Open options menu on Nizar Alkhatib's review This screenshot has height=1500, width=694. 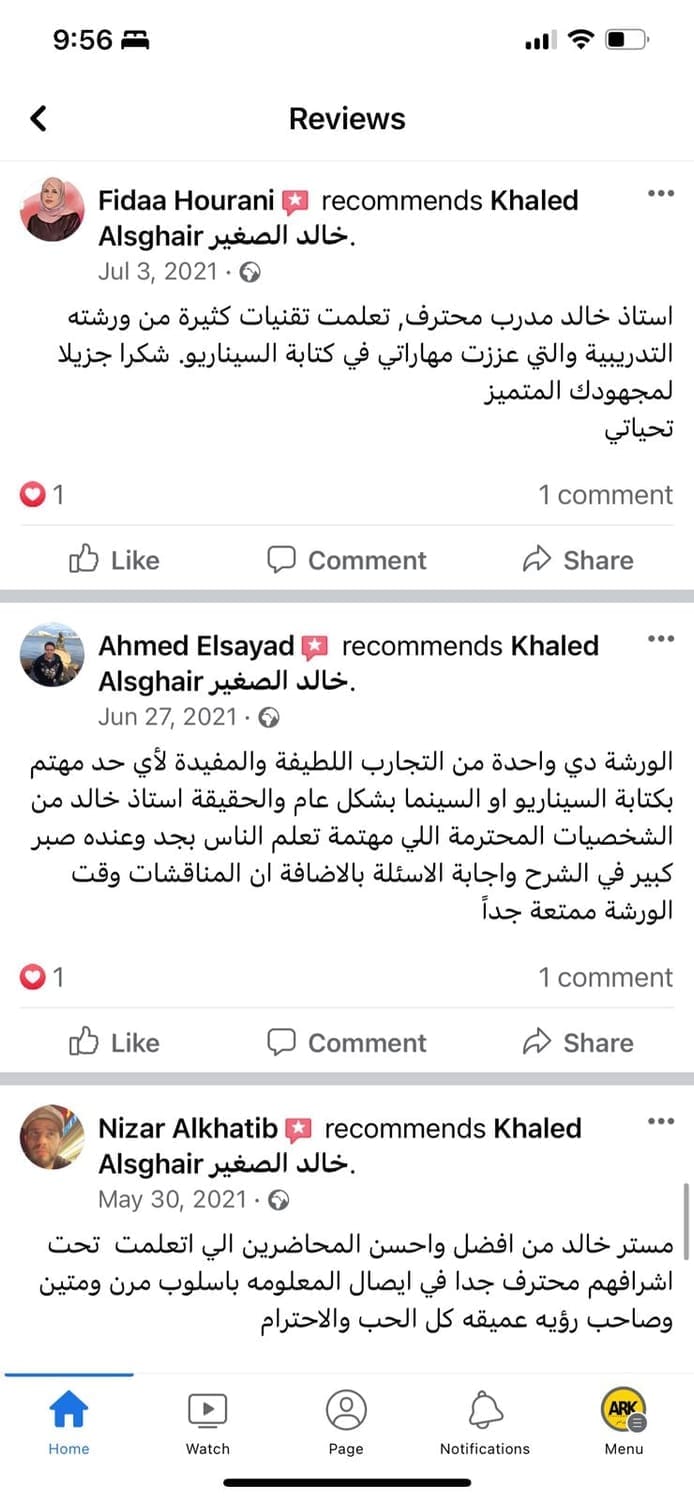click(x=661, y=1121)
